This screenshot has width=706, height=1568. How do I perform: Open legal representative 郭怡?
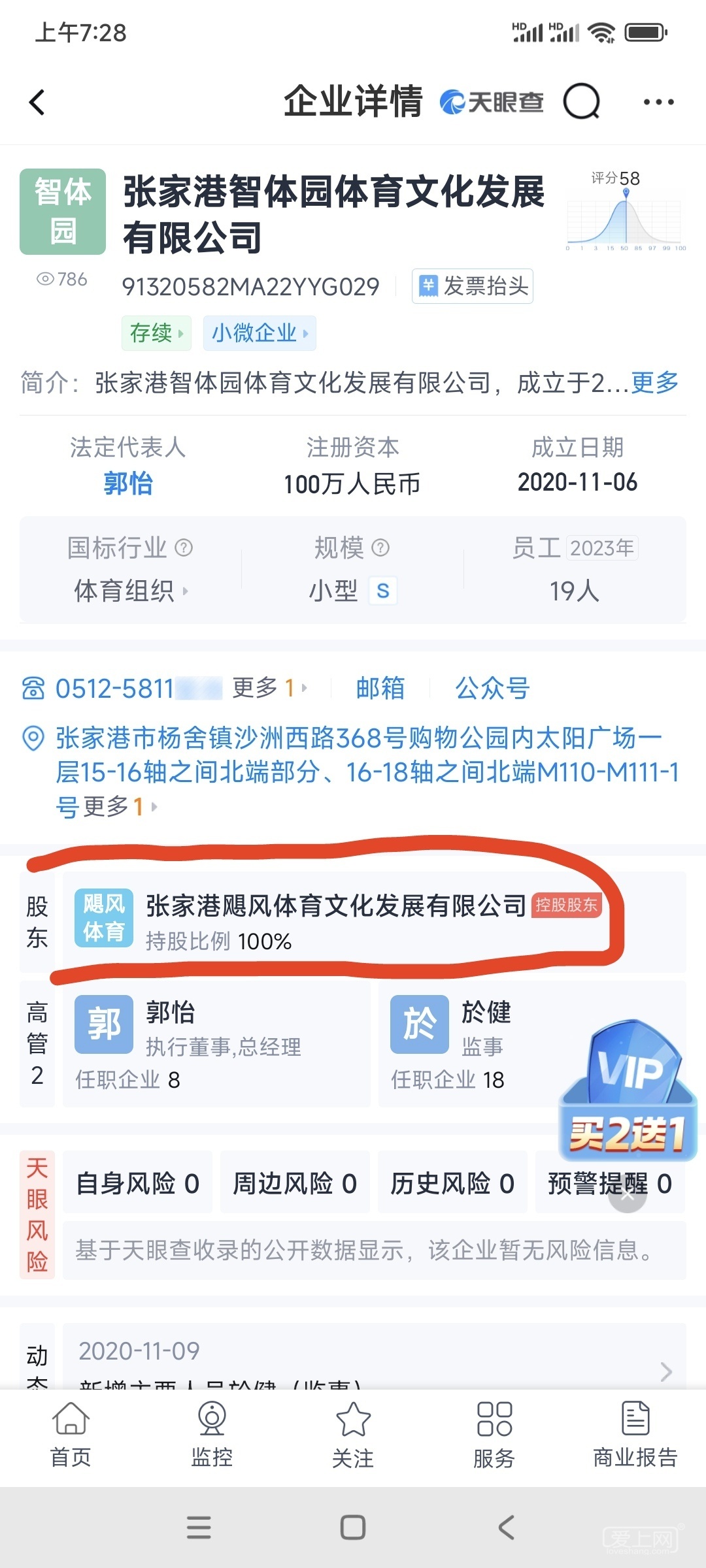pyautogui.click(x=128, y=483)
